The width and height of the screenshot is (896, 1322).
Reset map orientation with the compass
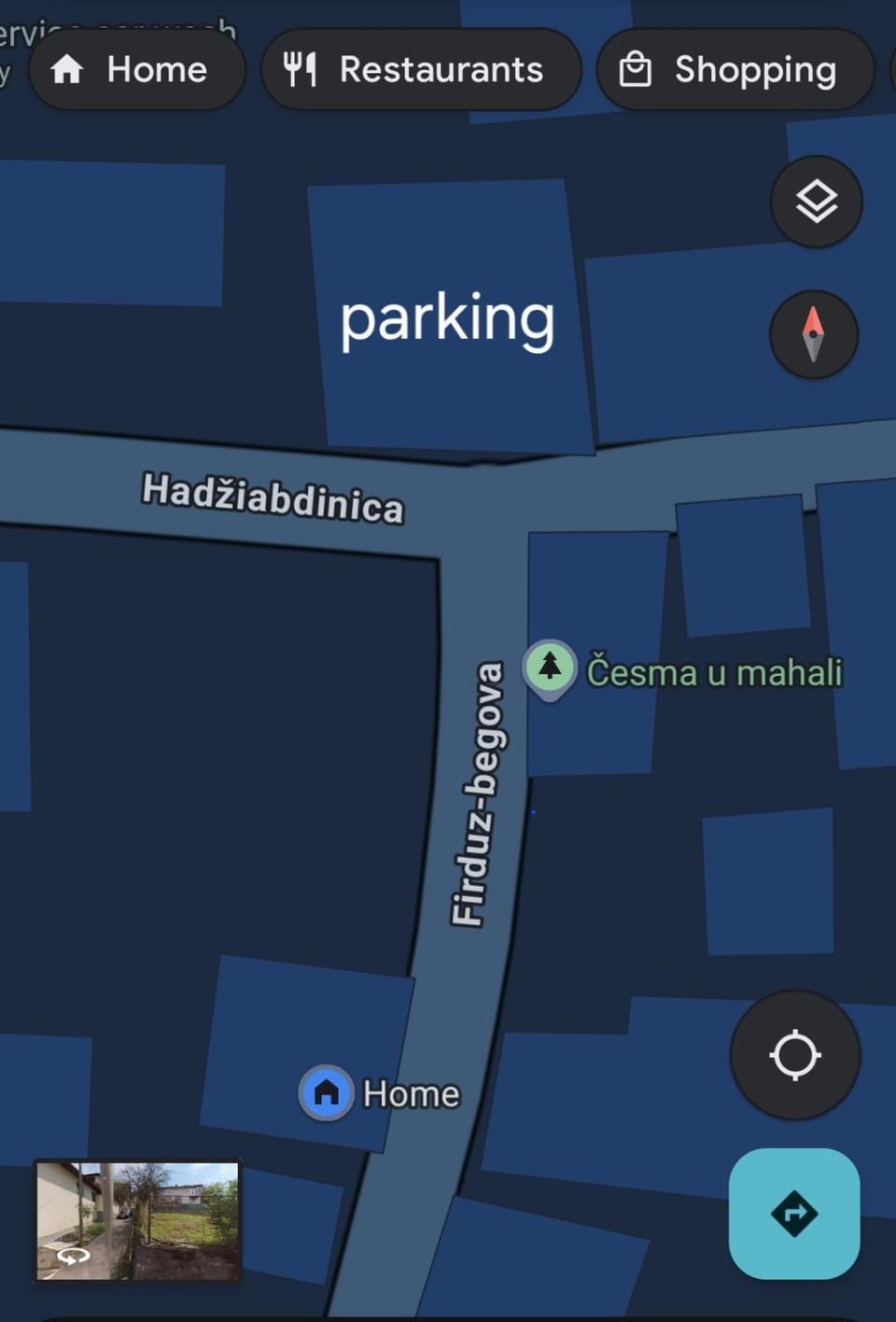pos(813,334)
